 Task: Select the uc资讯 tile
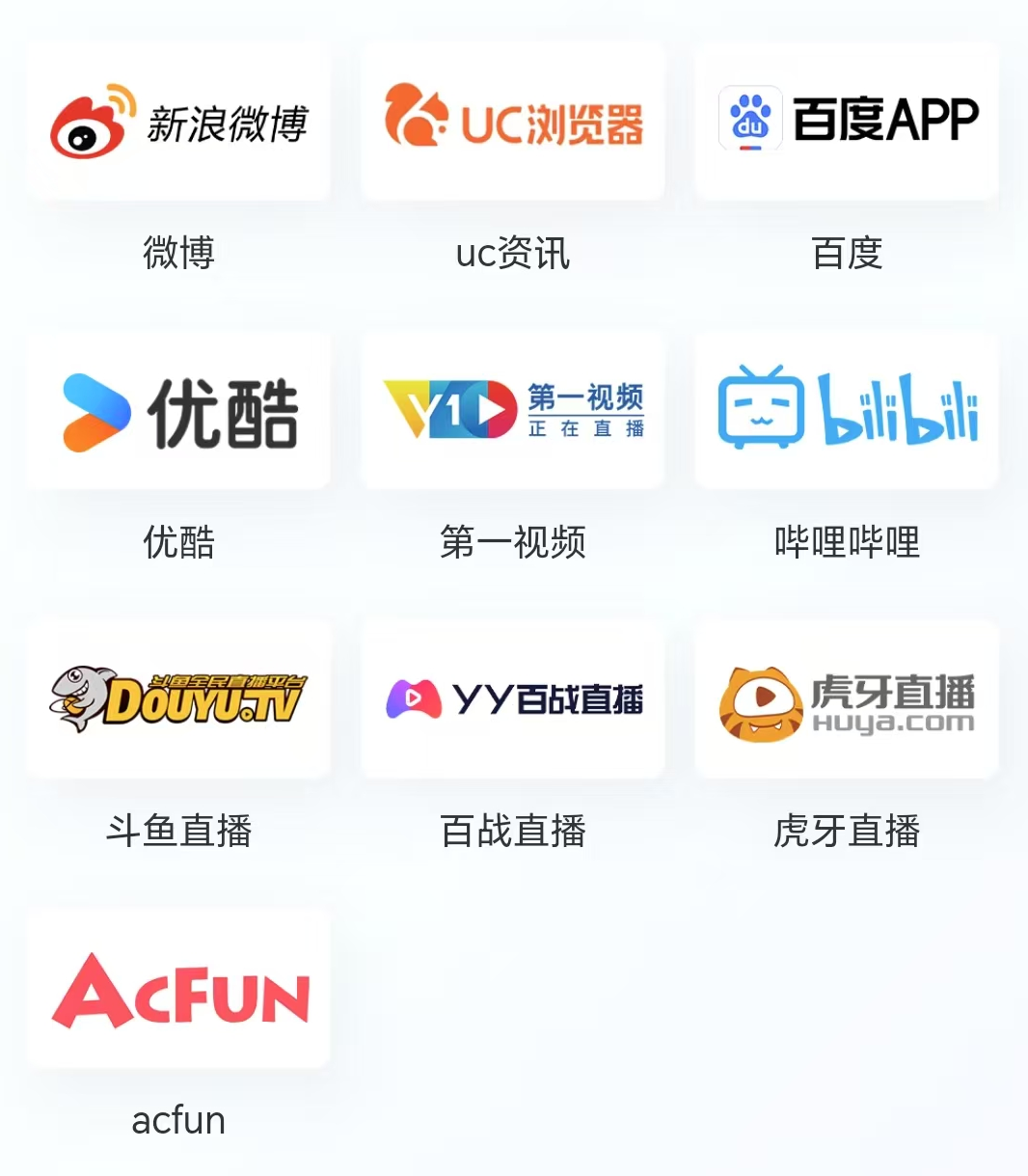pos(513,123)
